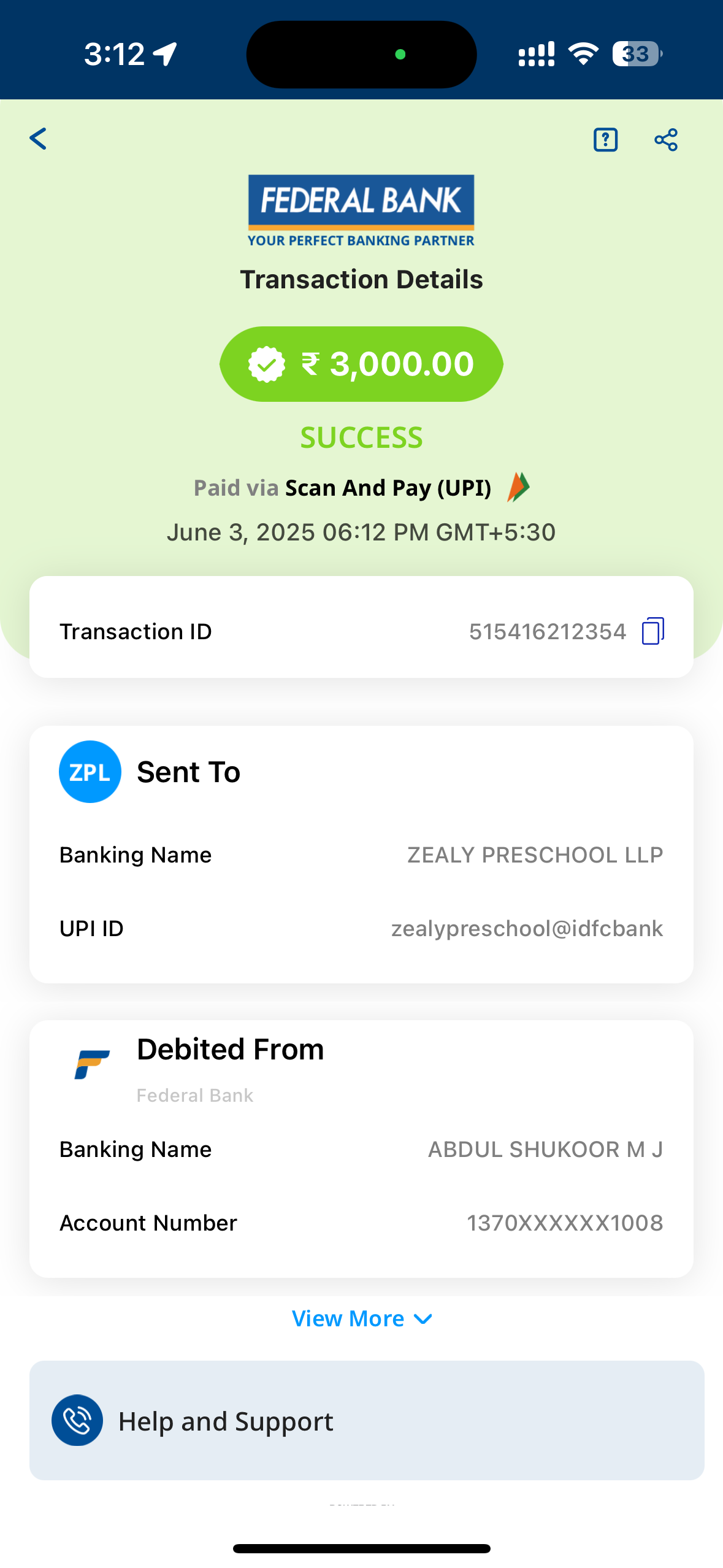Viewport: 723px width, 1568px height.
Task: Expand View More details
Action: [x=361, y=1318]
